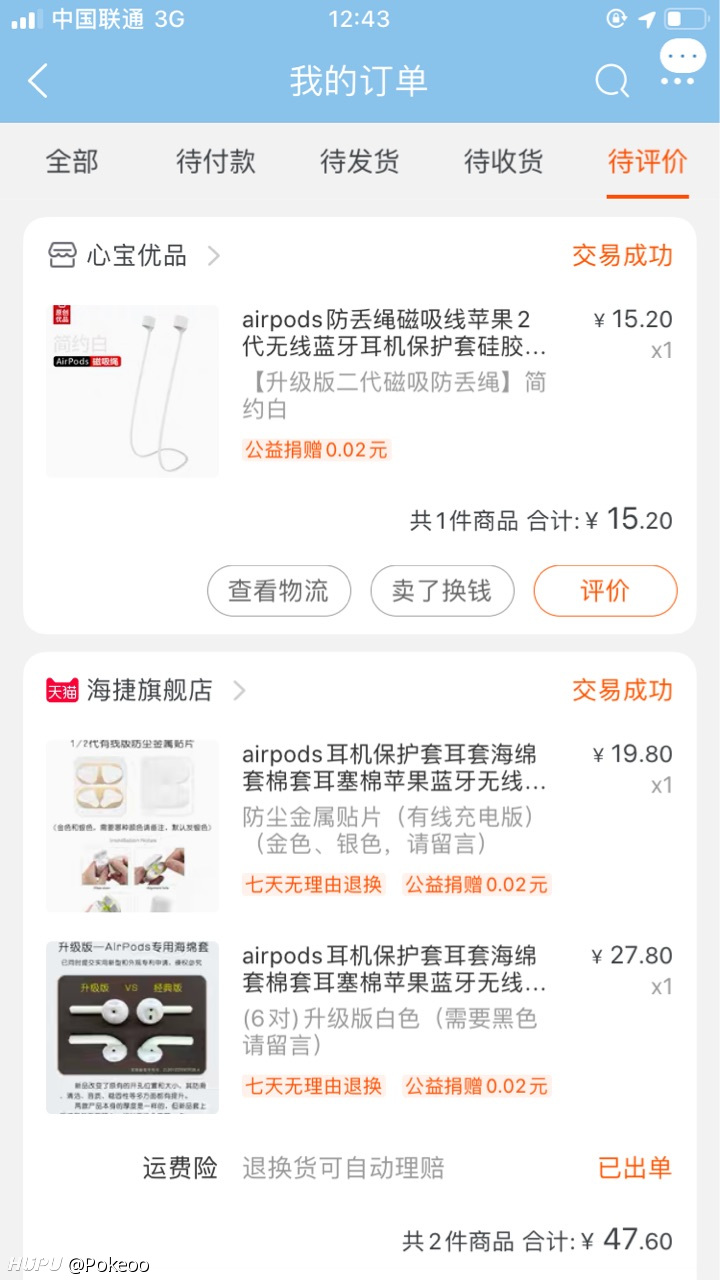The width and height of the screenshot is (720, 1280).
Task: Open the 防尘金属贴片 order item
Action: pos(360,826)
